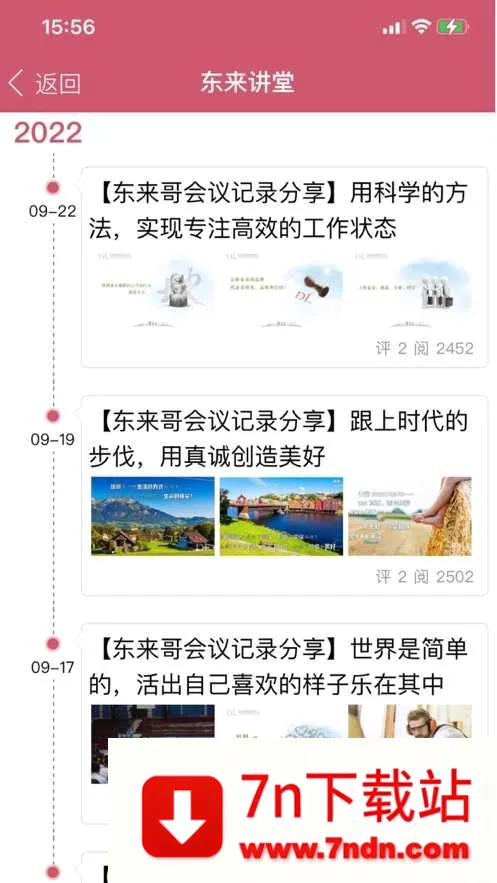This screenshot has width=497, height=883.
Task: Open the 09-19 post about 跟上时代的步伐
Action: coord(284,495)
